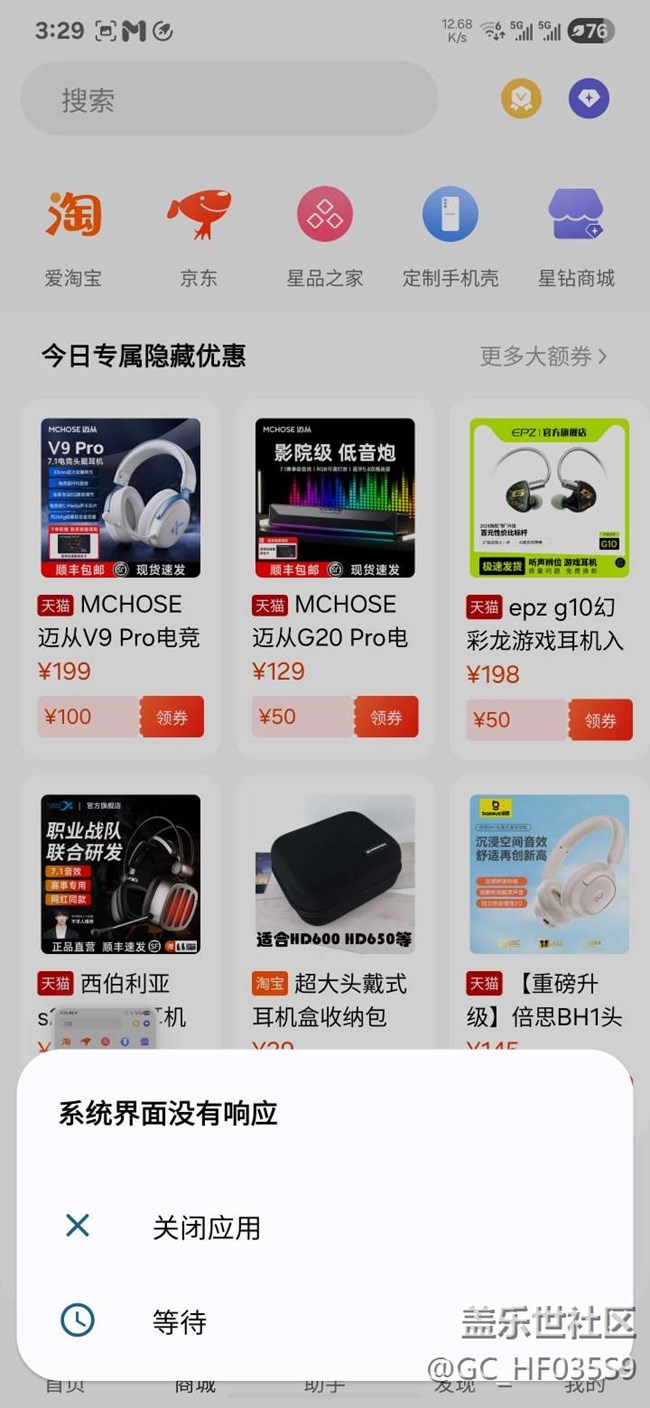Open the epz g10 gaming earphone card
This screenshot has height=1408, width=650.
tap(548, 577)
